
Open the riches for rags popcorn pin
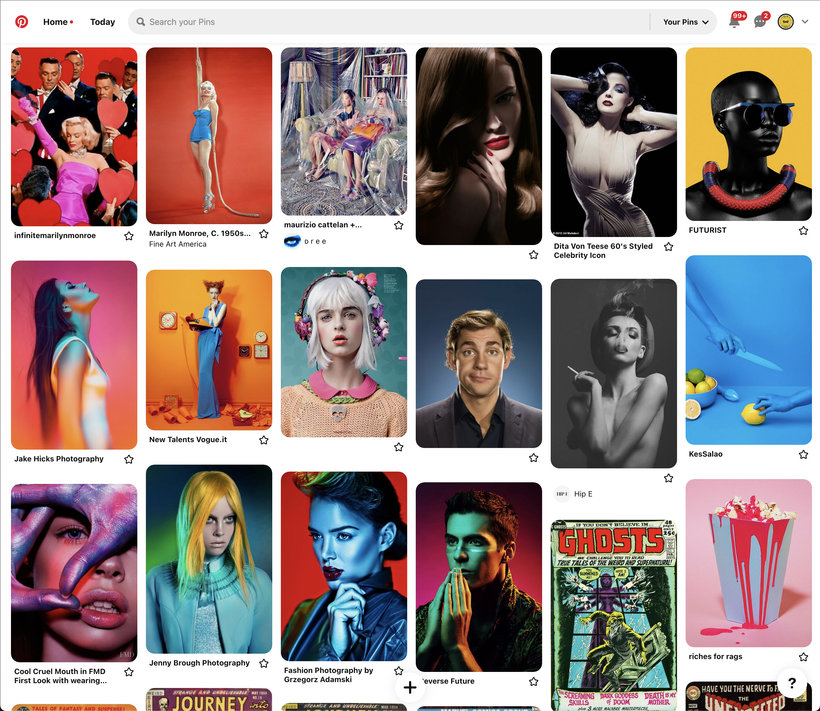tap(748, 562)
